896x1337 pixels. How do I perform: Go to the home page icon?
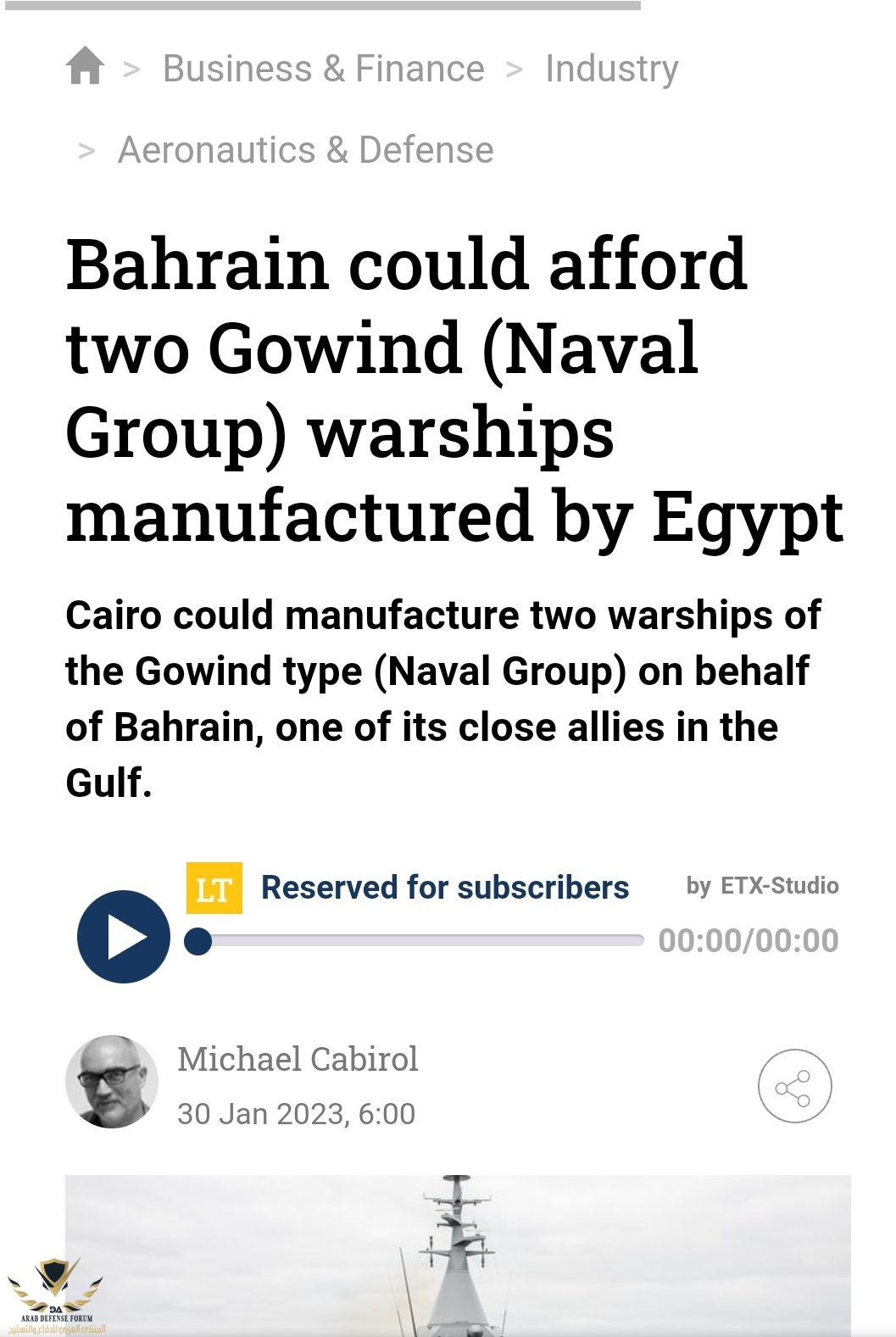pyautogui.click(x=85, y=66)
